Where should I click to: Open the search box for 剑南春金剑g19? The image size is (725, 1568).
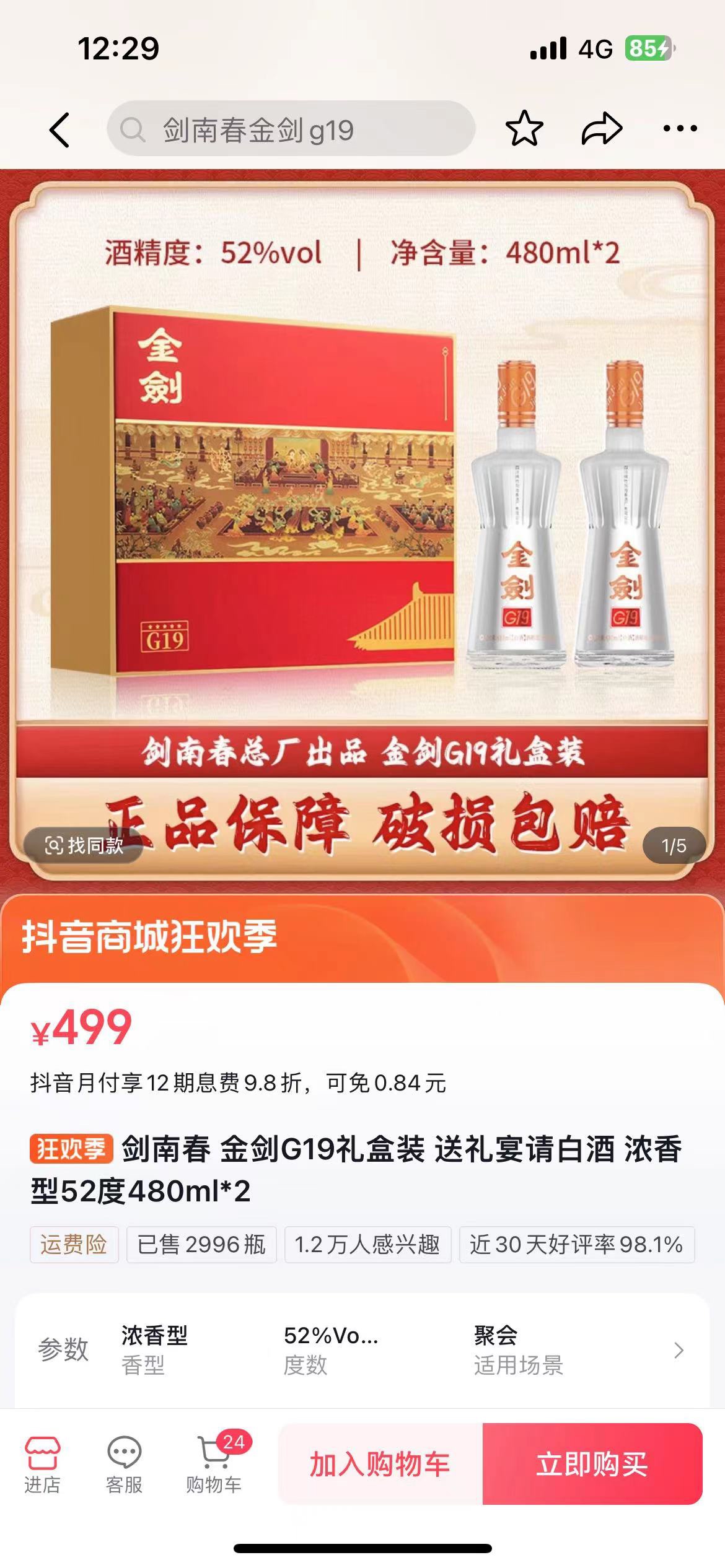[291, 130]
